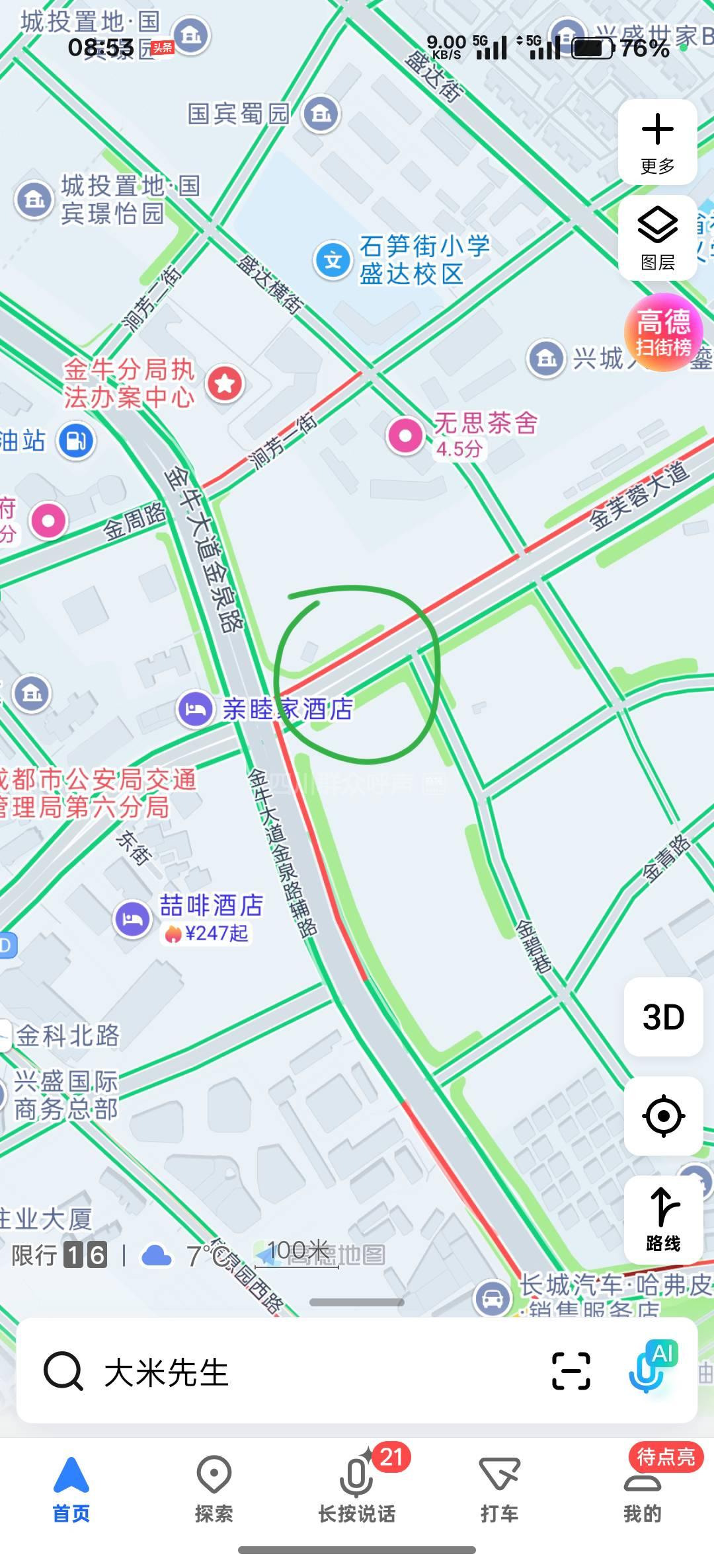Open the 打车 ride-hailing tab
The width and height of the screenshot is (714, 1568).
click(x=500, y=1487)
